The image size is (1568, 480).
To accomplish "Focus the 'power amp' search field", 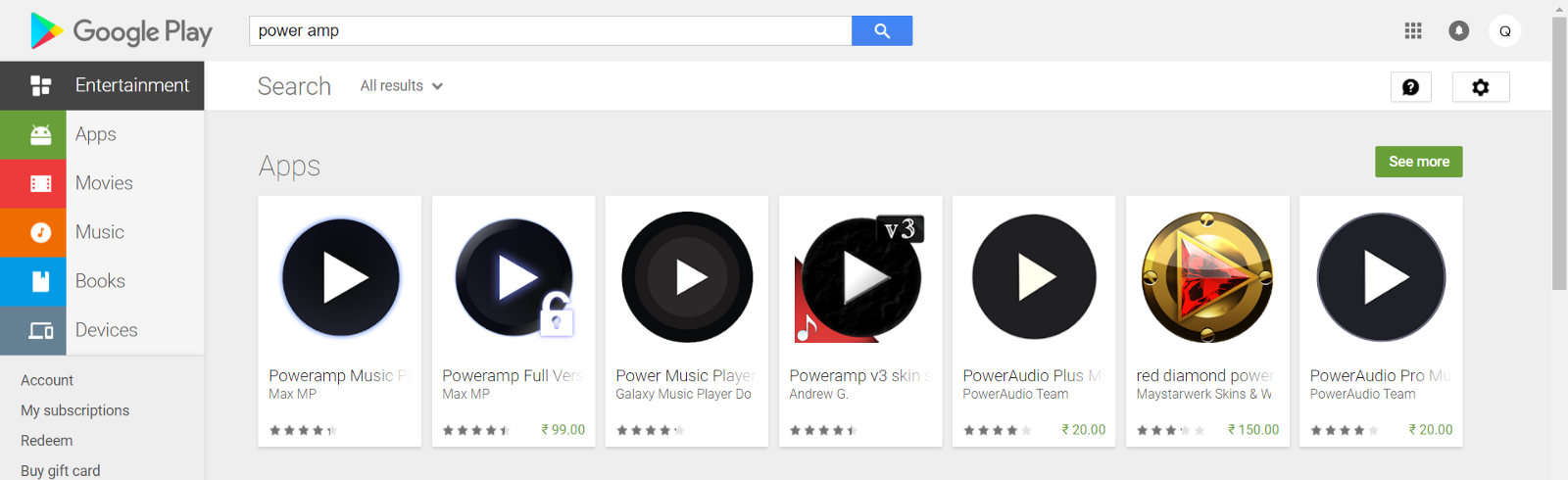I will (x=549, y=31).
